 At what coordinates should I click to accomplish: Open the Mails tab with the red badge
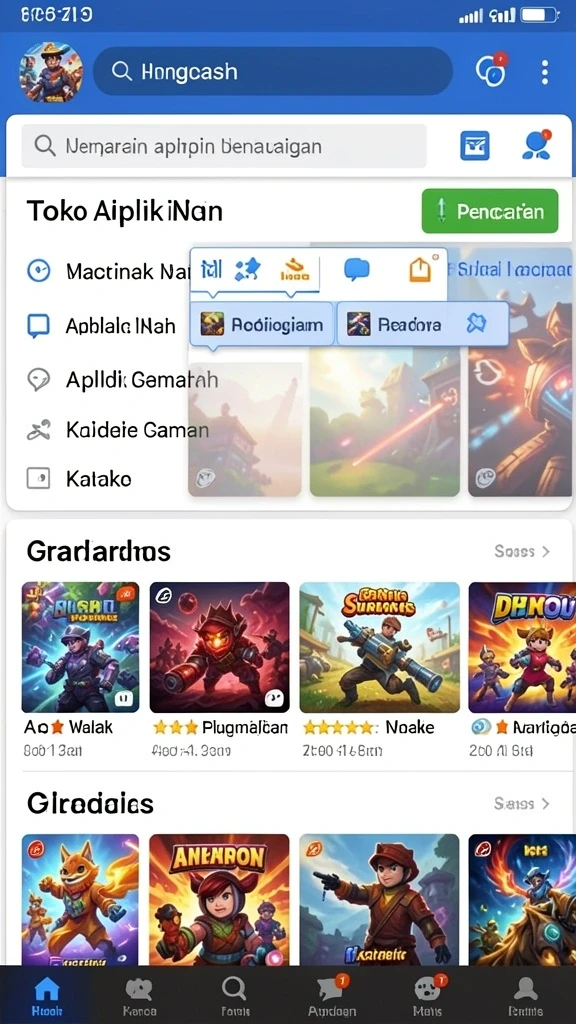[429, 997]
